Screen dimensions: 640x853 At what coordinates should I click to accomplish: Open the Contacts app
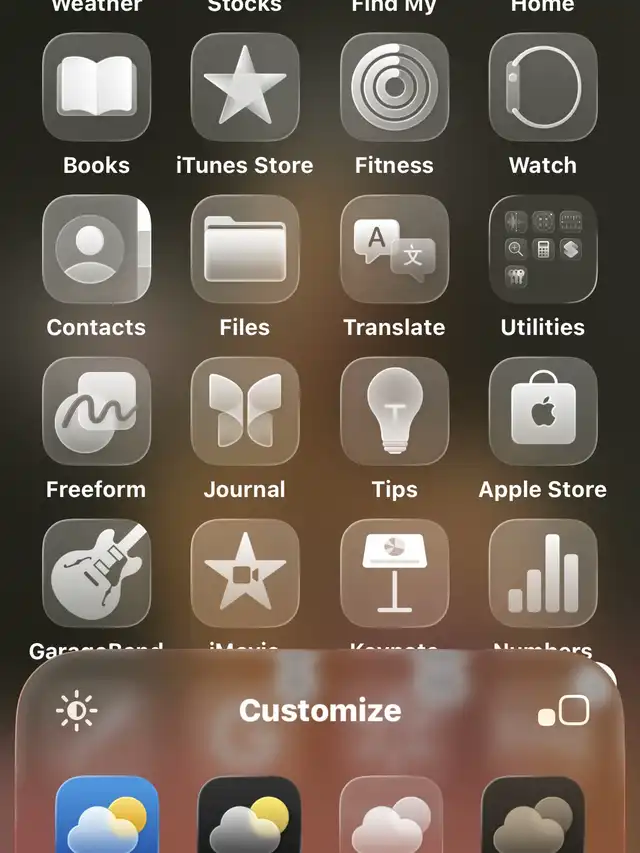[x=96, y=249]
